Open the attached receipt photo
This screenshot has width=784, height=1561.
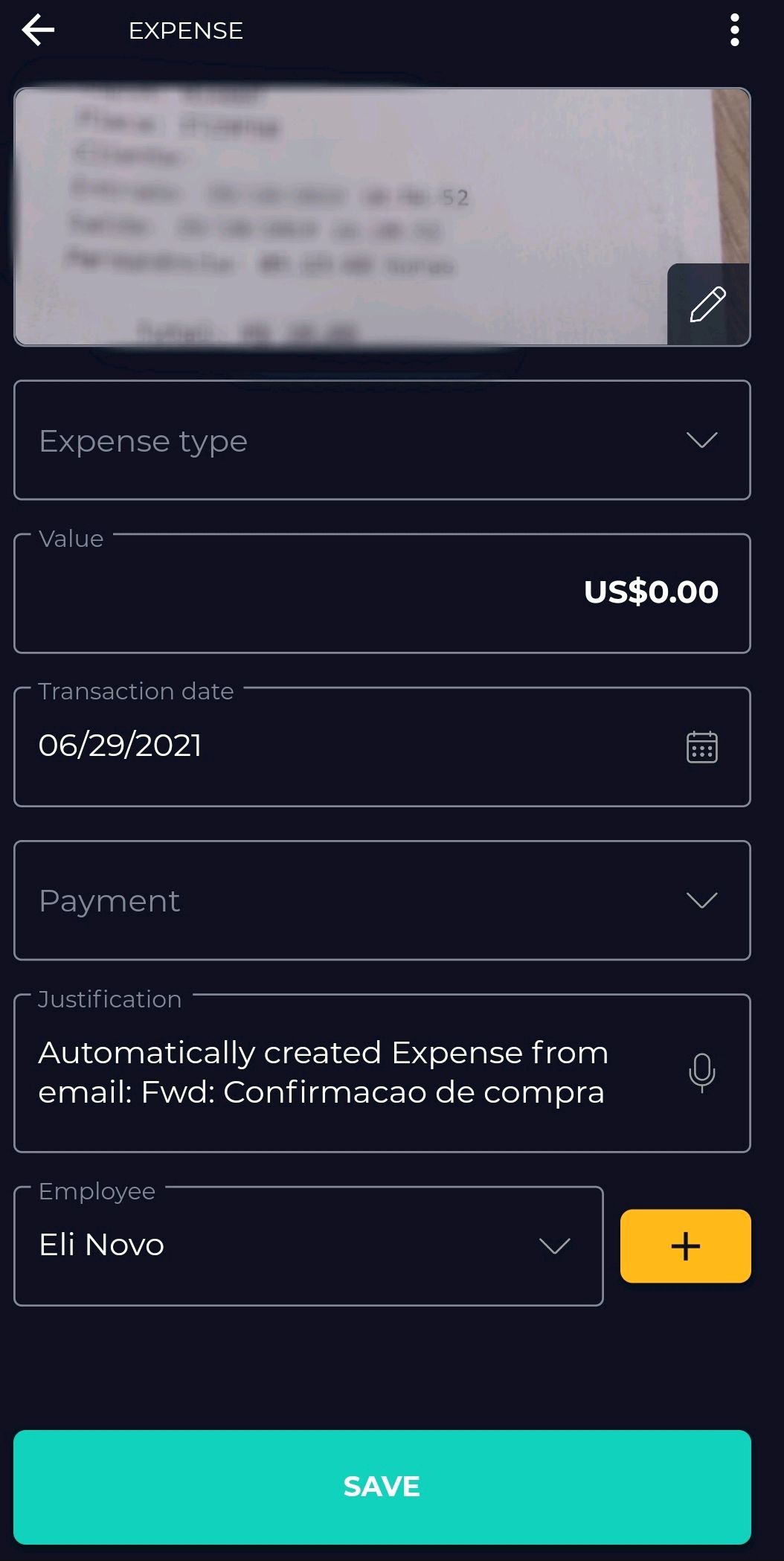341,217
